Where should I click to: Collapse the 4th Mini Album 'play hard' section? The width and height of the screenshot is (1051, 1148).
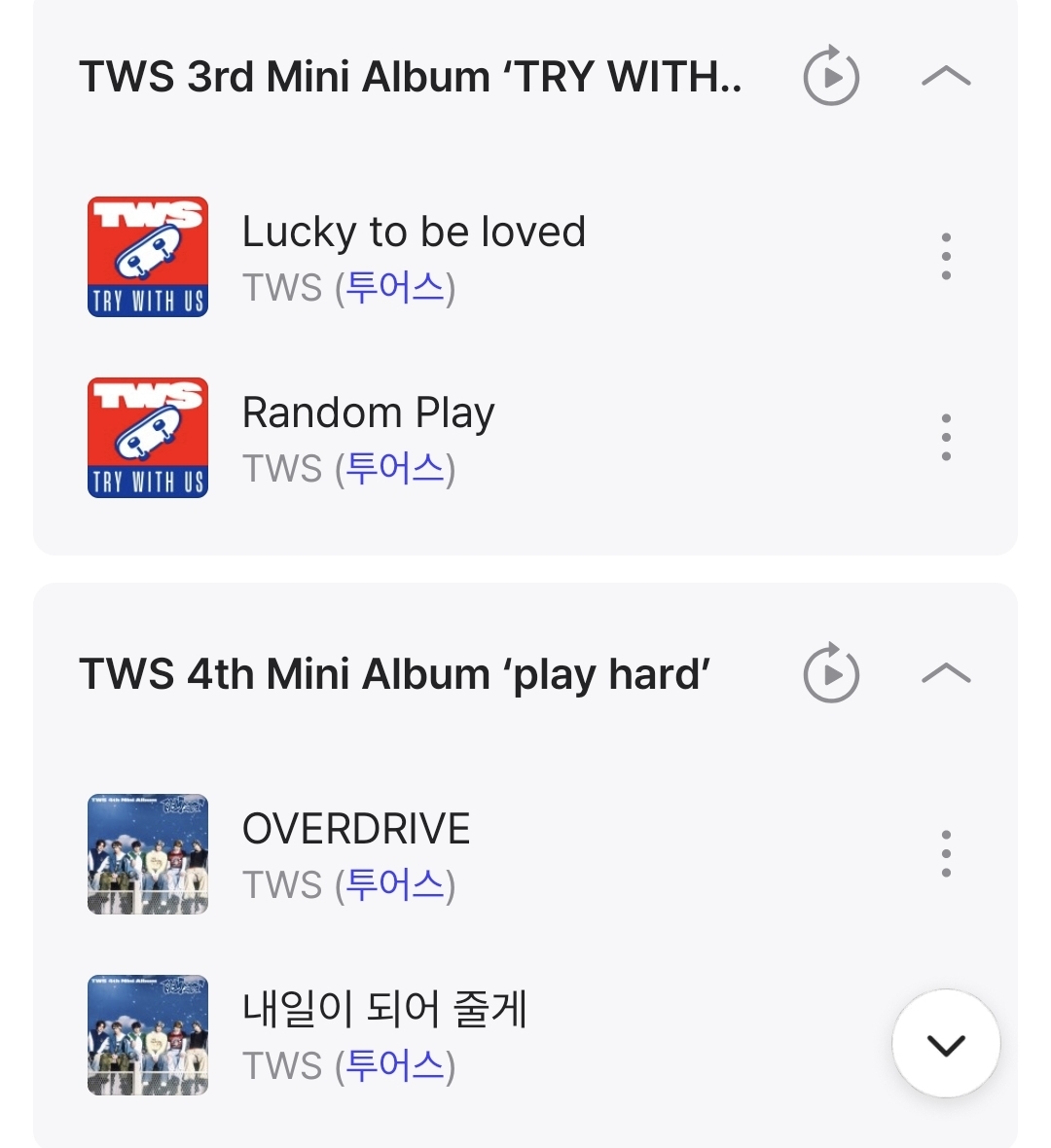[x=945, y=673]
